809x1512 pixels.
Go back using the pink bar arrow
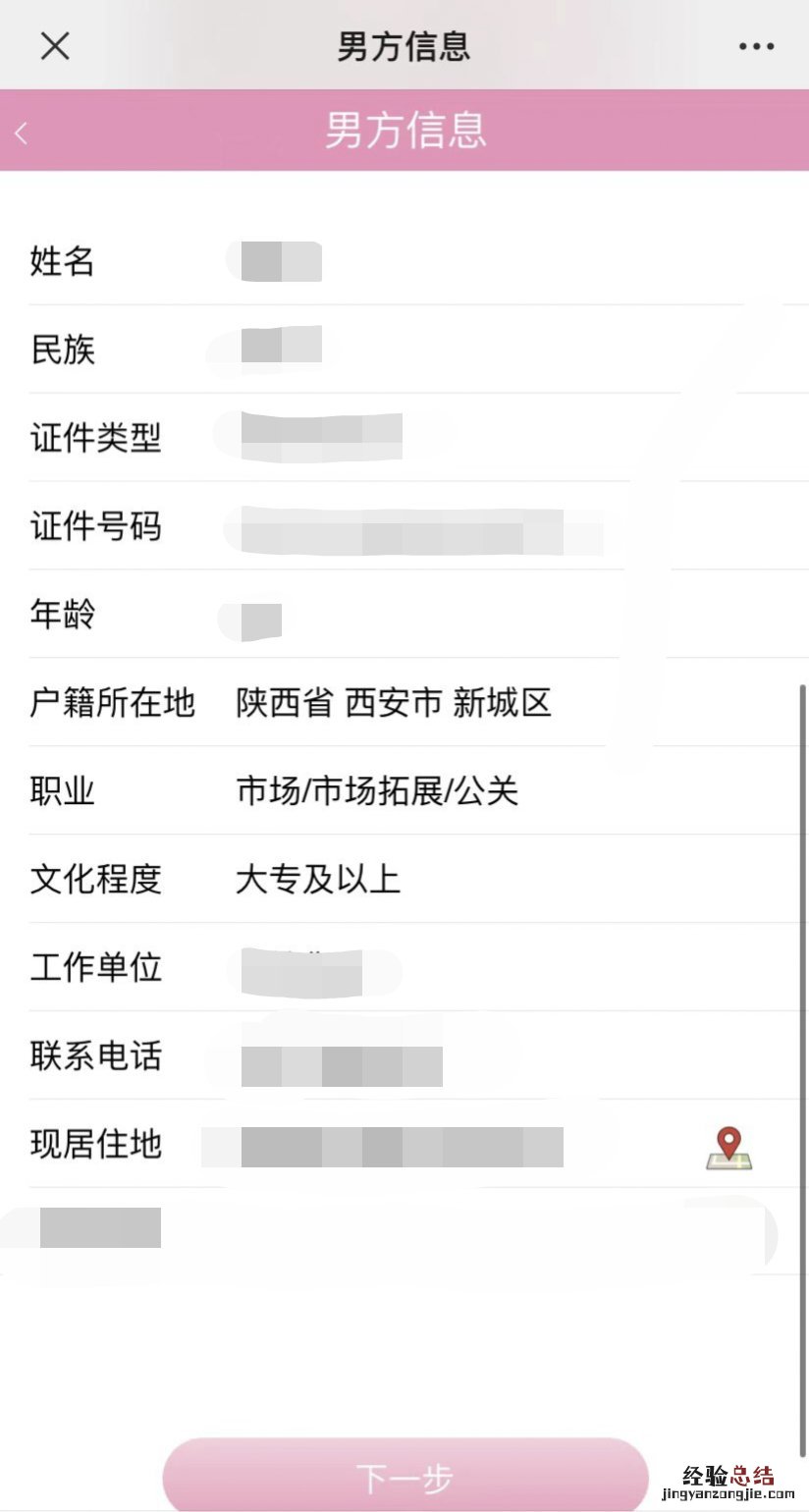23,132
